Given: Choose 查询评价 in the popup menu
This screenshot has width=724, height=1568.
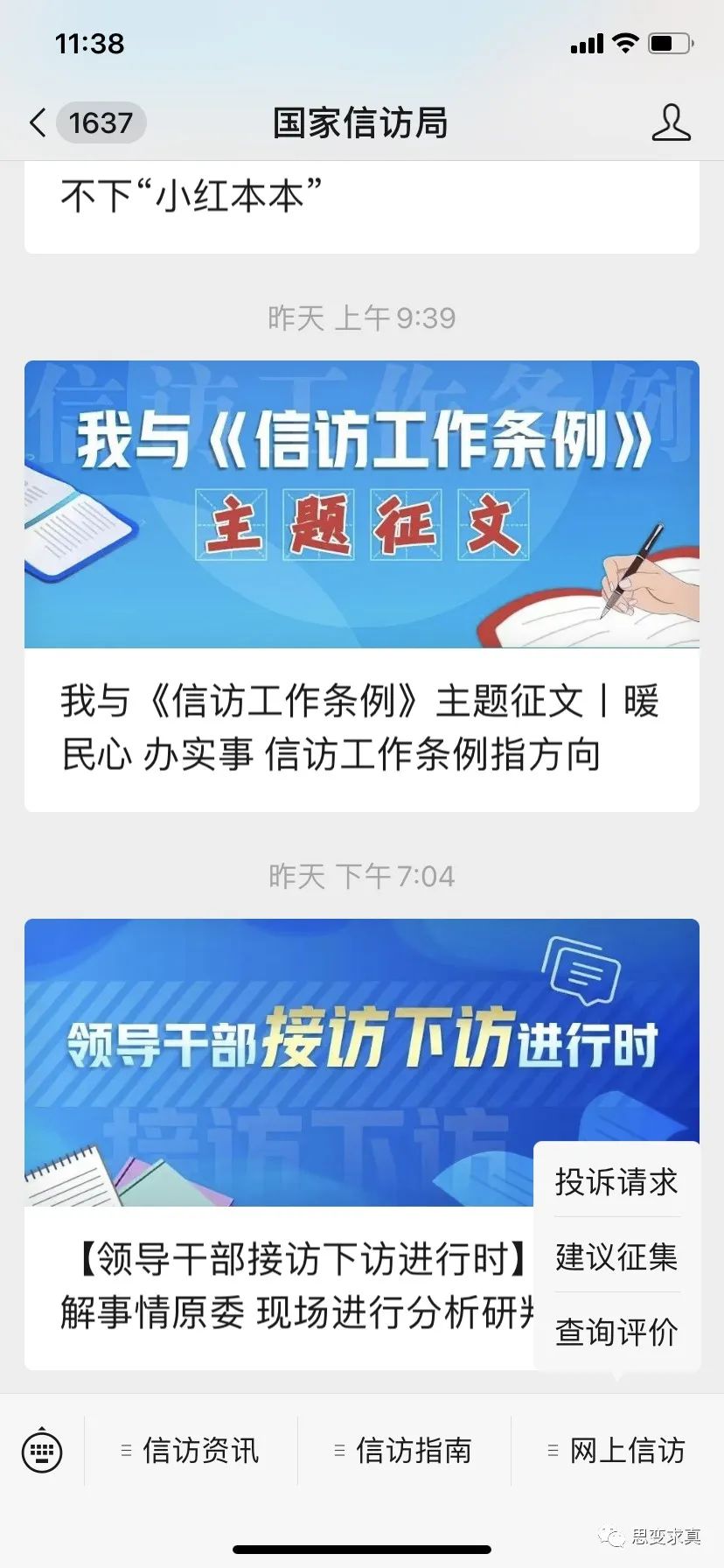Looking at the screenshot, I should click(616, 1332).
